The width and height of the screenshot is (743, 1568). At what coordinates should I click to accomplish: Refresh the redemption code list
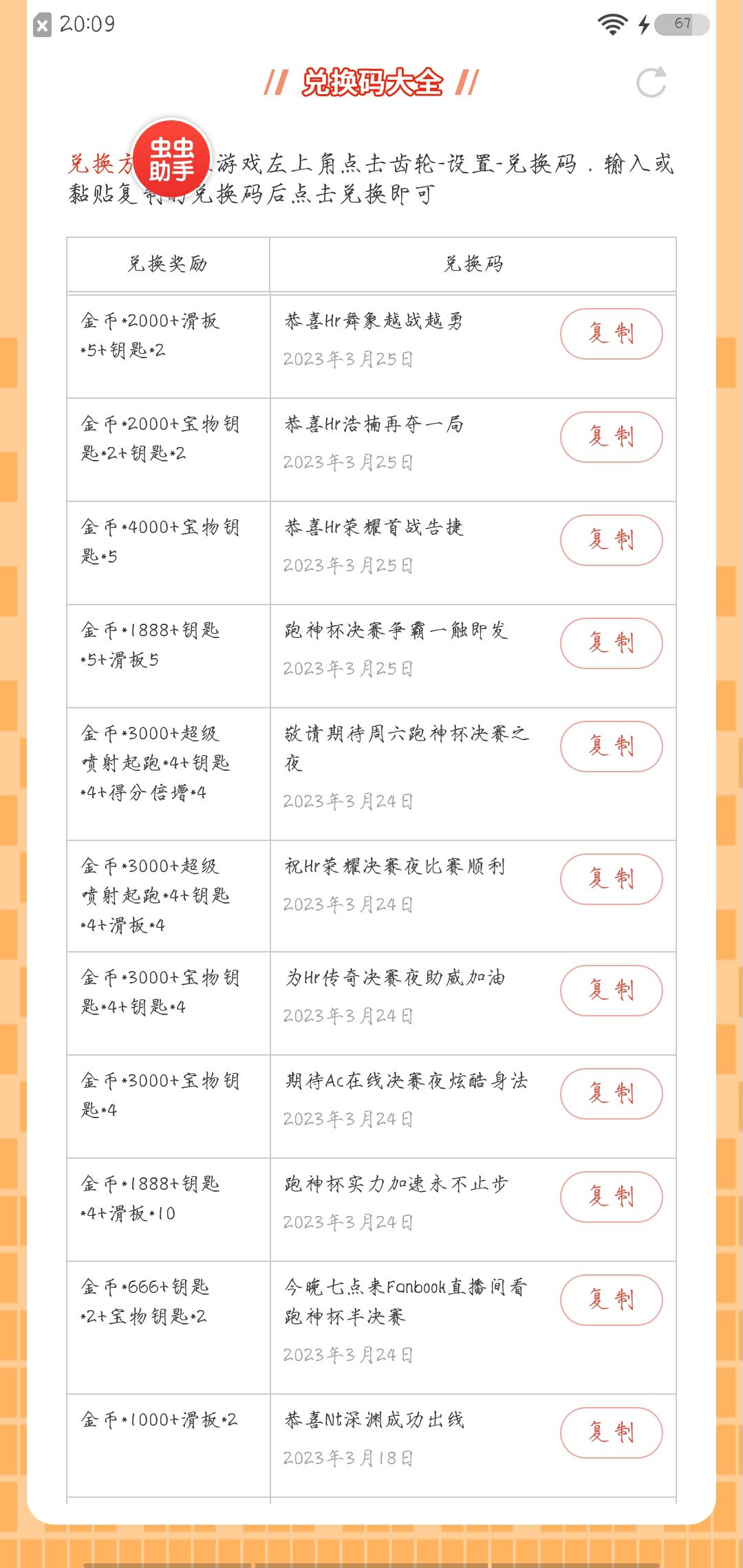coord(652,83)
